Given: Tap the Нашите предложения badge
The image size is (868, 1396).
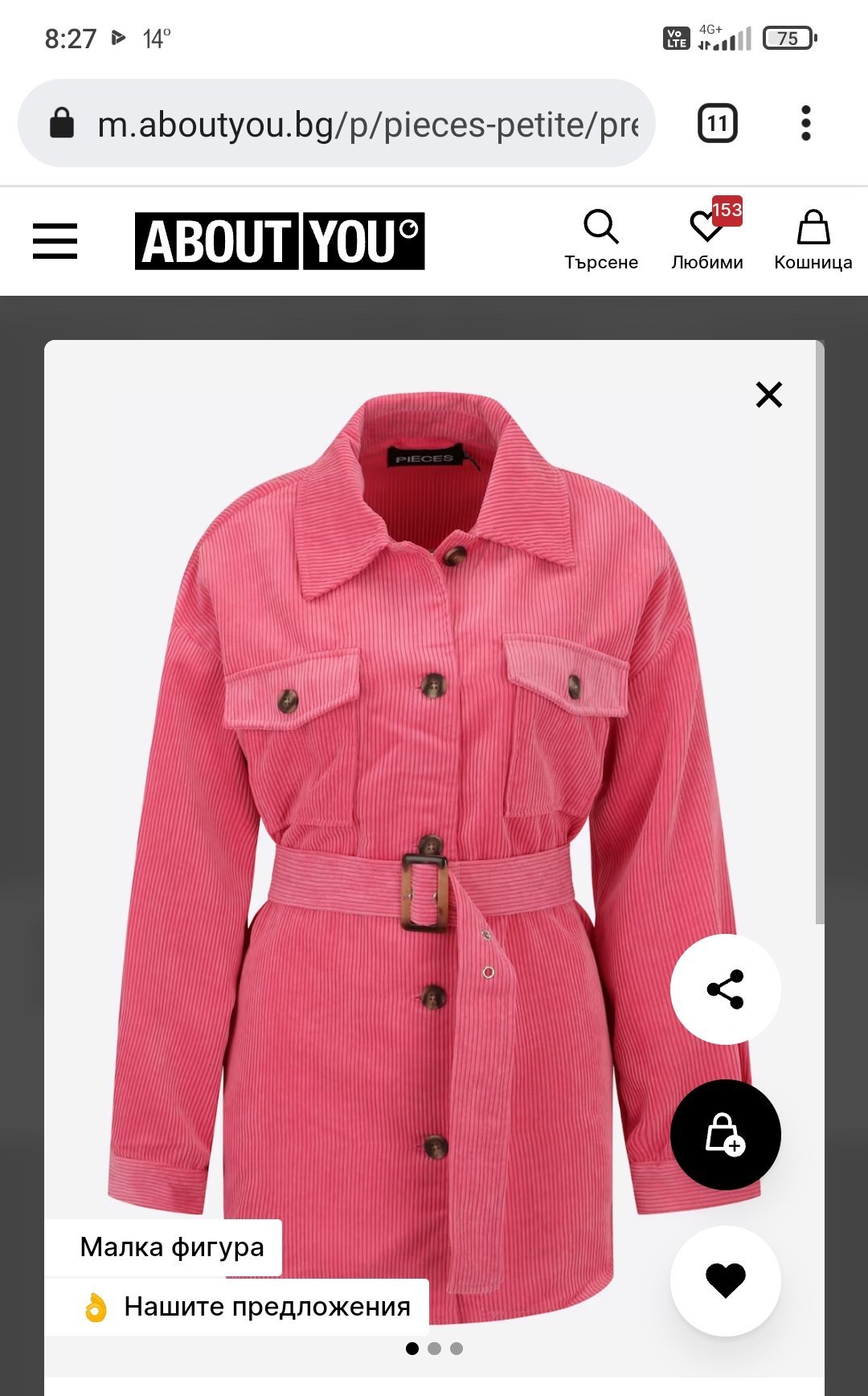Looking at the screenshot, I should tap(249, 1307).
